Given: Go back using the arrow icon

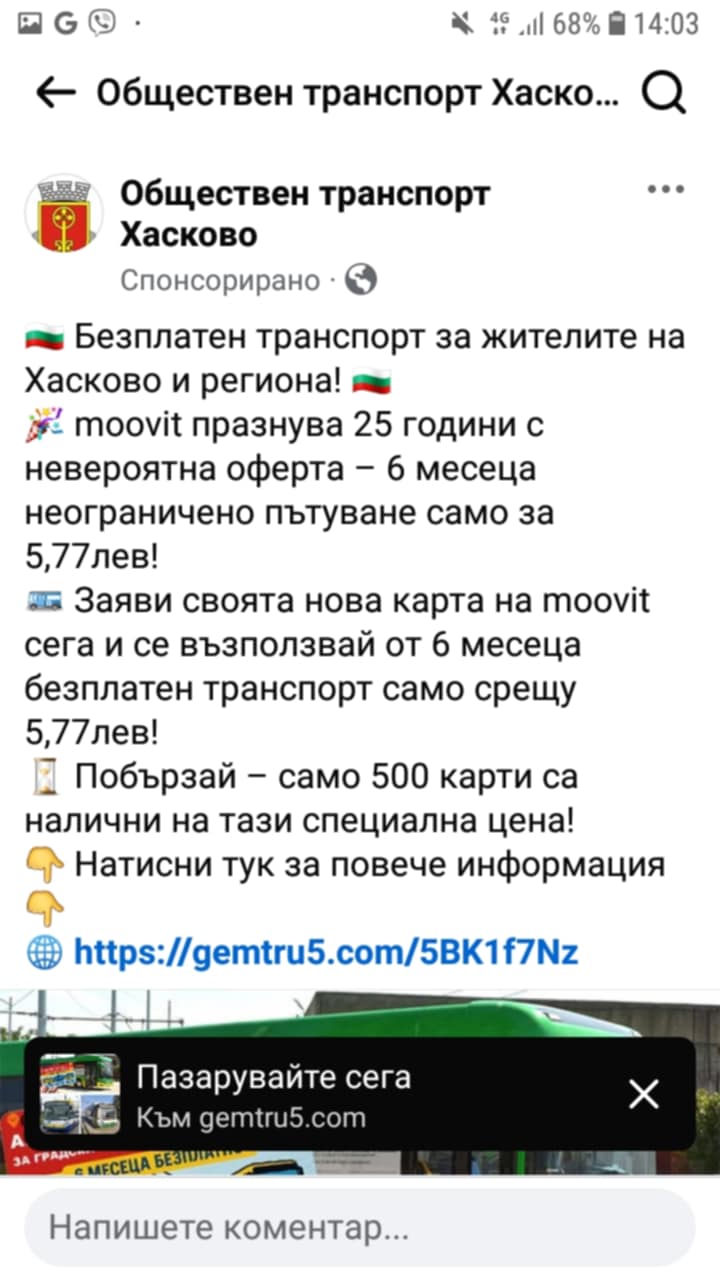Looking at the screenshot, I should [x=56, y=94].
